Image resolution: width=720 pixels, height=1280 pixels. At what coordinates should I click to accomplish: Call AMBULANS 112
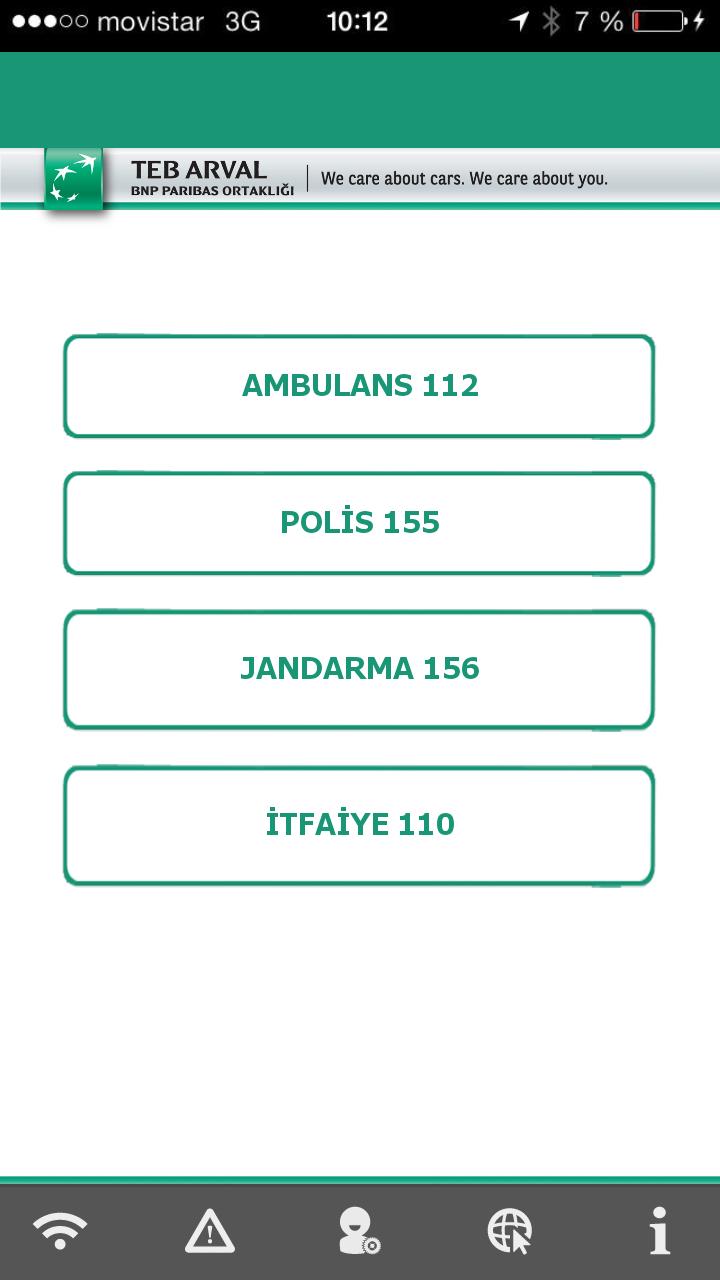coord(359,386)
